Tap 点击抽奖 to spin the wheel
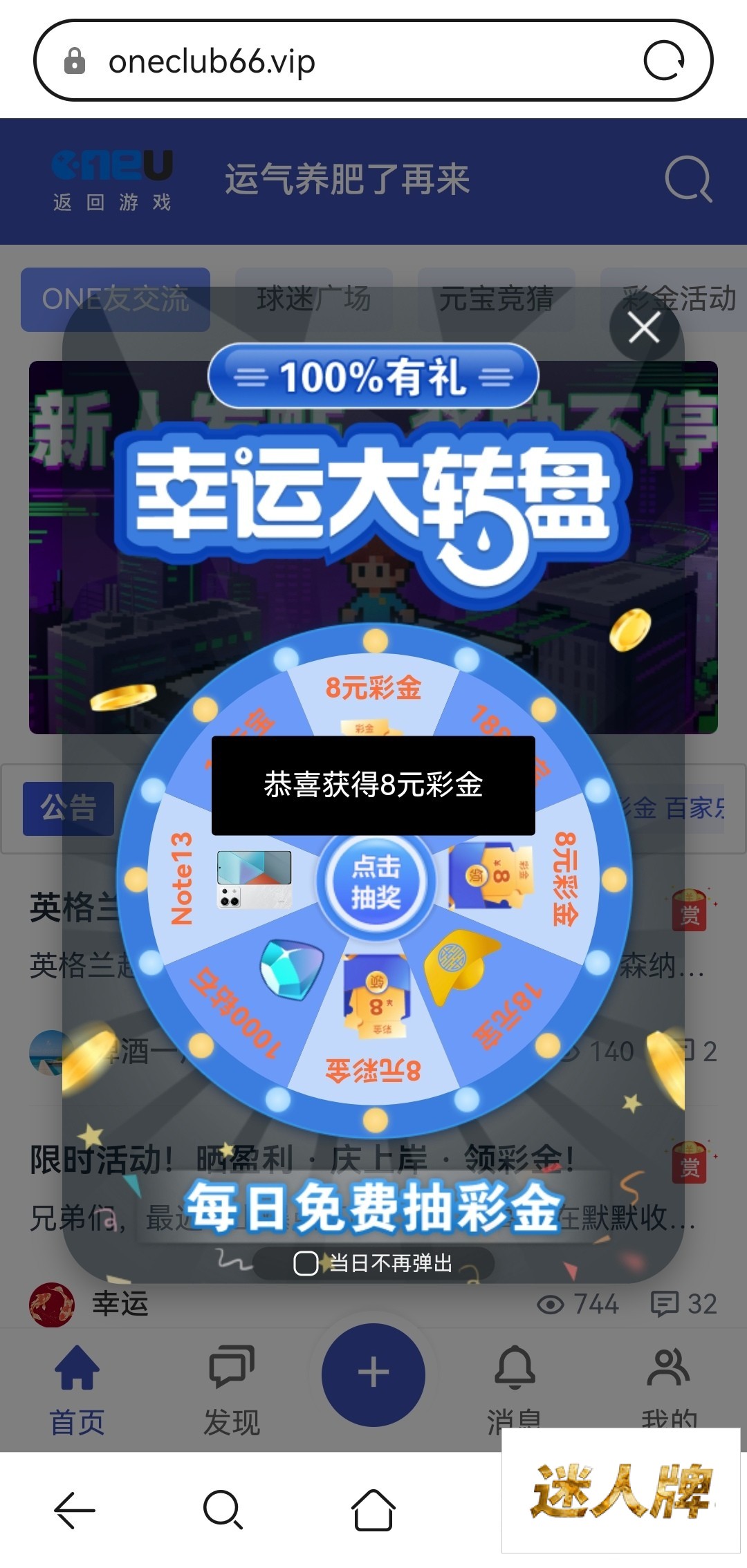This screenshot has height=1568, width=747. [x=376, y=881]
